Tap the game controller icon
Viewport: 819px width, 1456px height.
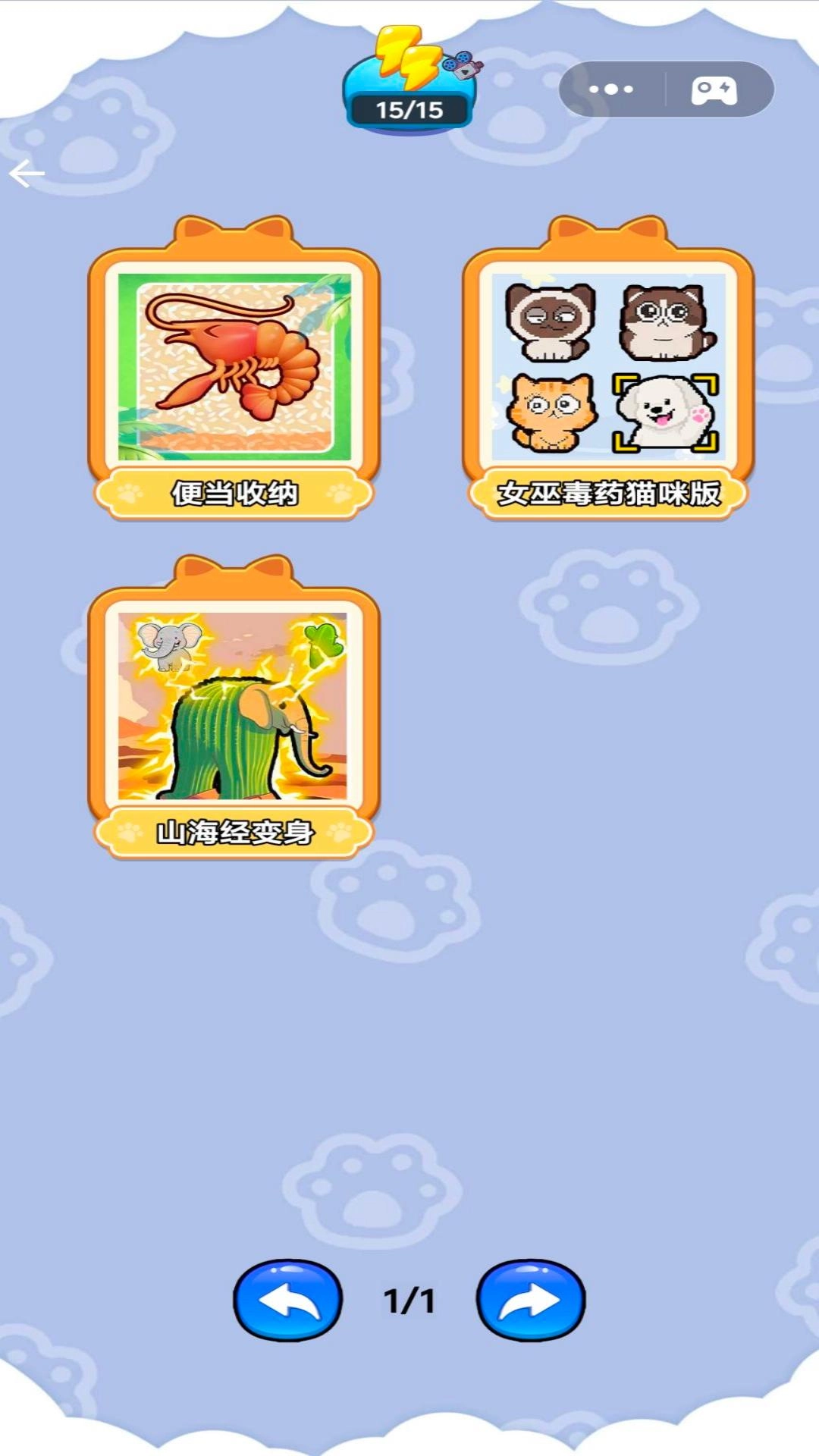coord(714,89)
